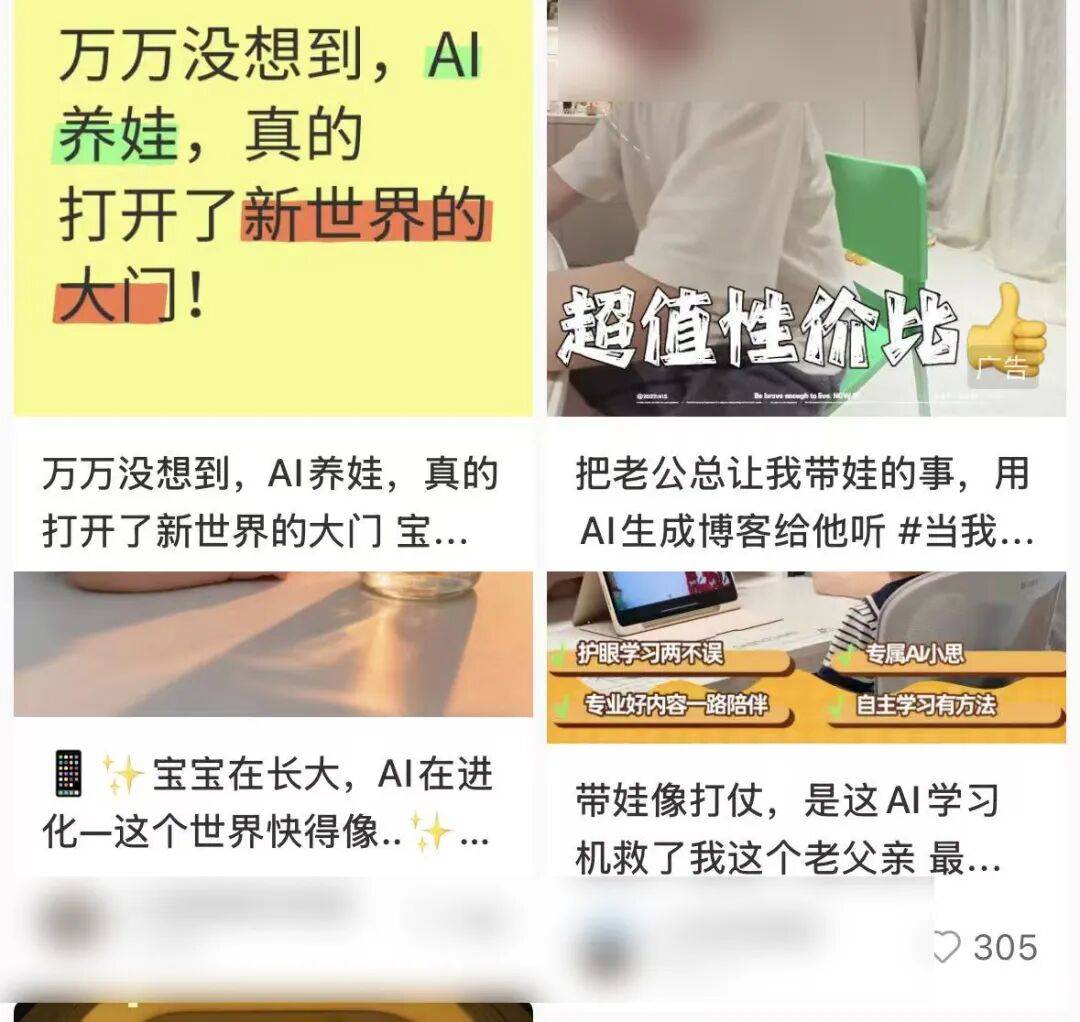Screen dimensions: 1080x1022
Task: Like the post with 305 likes
Action: tap(945, 946)
